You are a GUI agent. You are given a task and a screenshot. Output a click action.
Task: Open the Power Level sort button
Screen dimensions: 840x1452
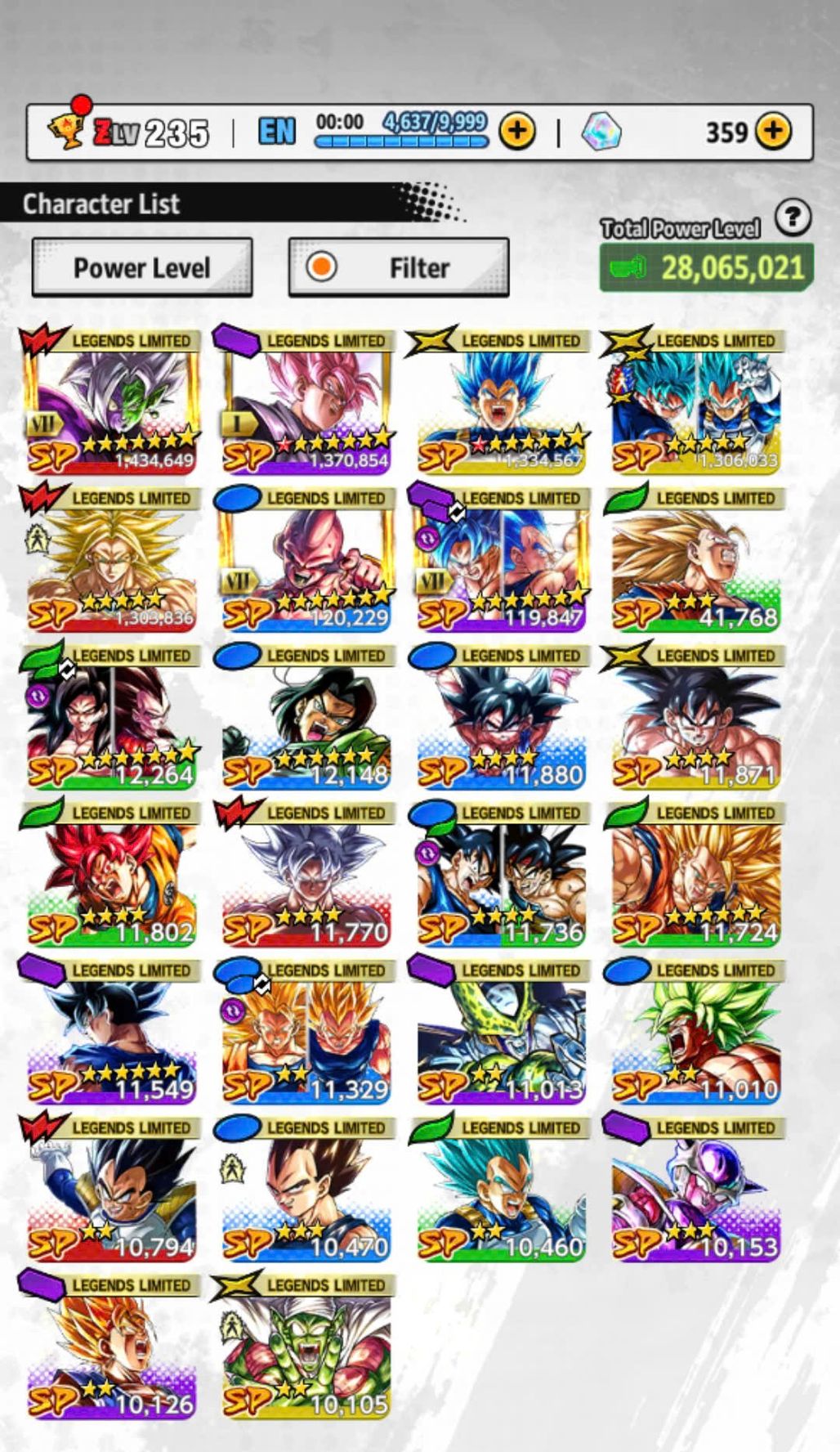tap(141, 267)
